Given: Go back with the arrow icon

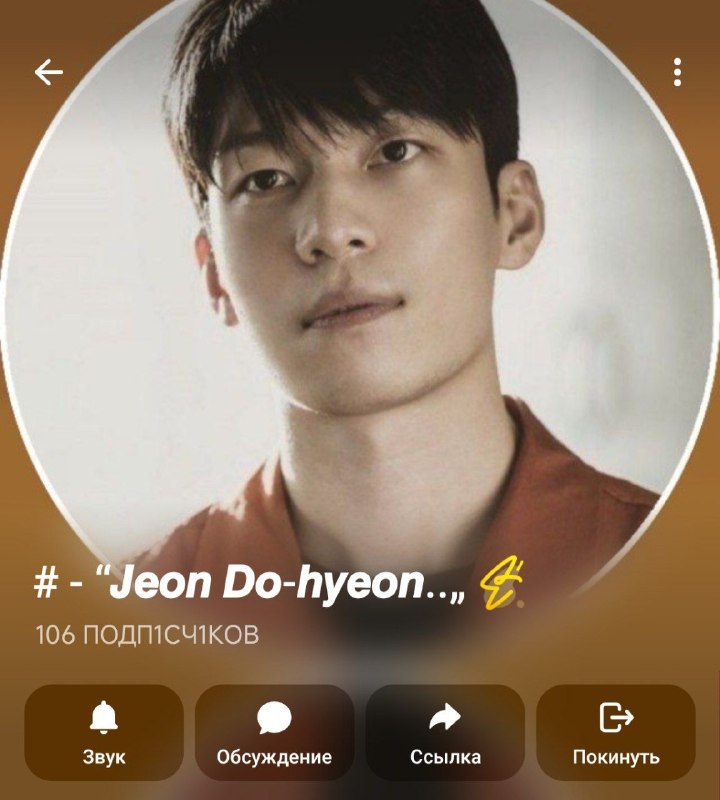Looking at the screenshot, I should coord(48,72).
